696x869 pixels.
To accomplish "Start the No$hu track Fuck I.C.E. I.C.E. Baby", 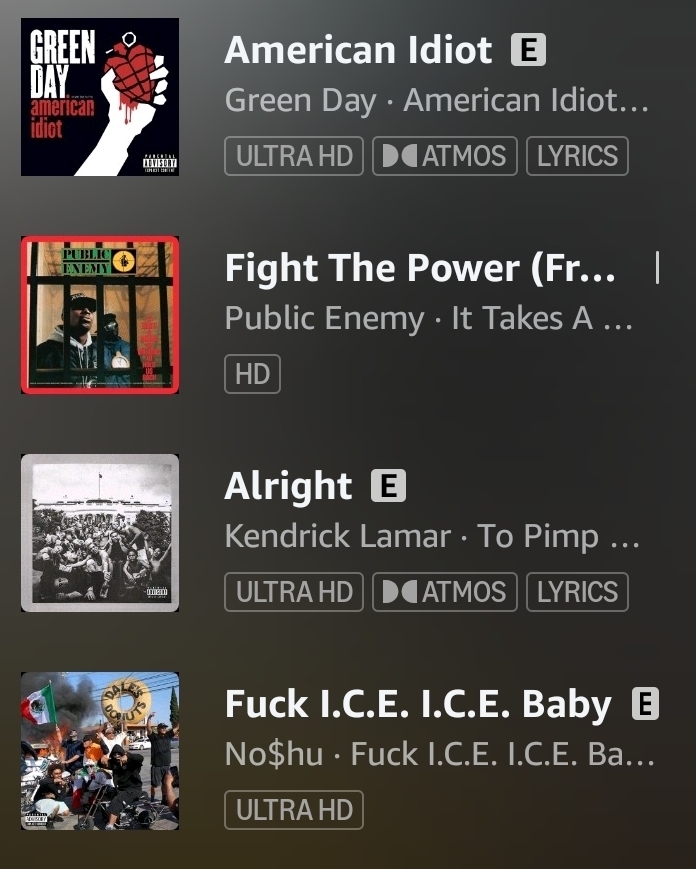I will tap(417, 704).
